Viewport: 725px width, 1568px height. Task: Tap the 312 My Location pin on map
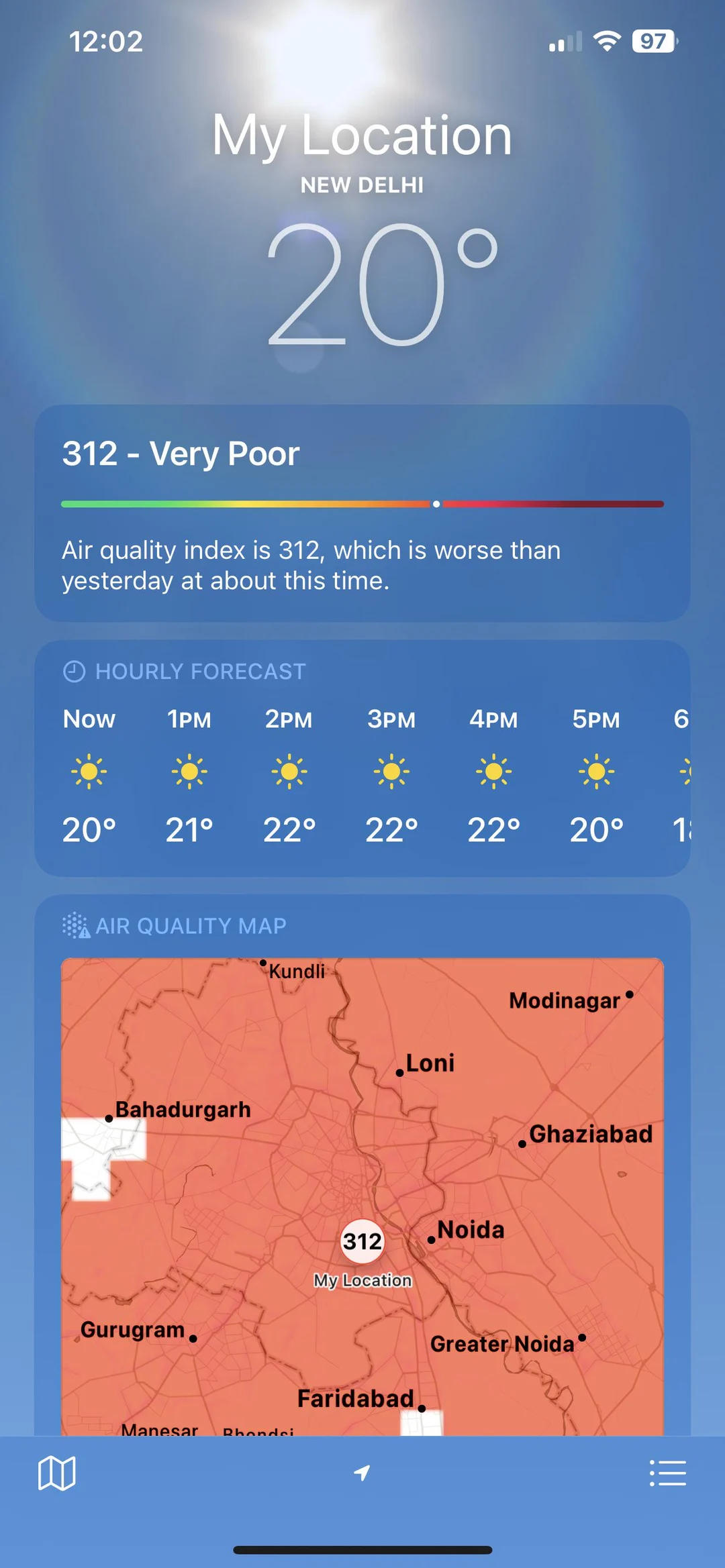(x=362, y=1241)
